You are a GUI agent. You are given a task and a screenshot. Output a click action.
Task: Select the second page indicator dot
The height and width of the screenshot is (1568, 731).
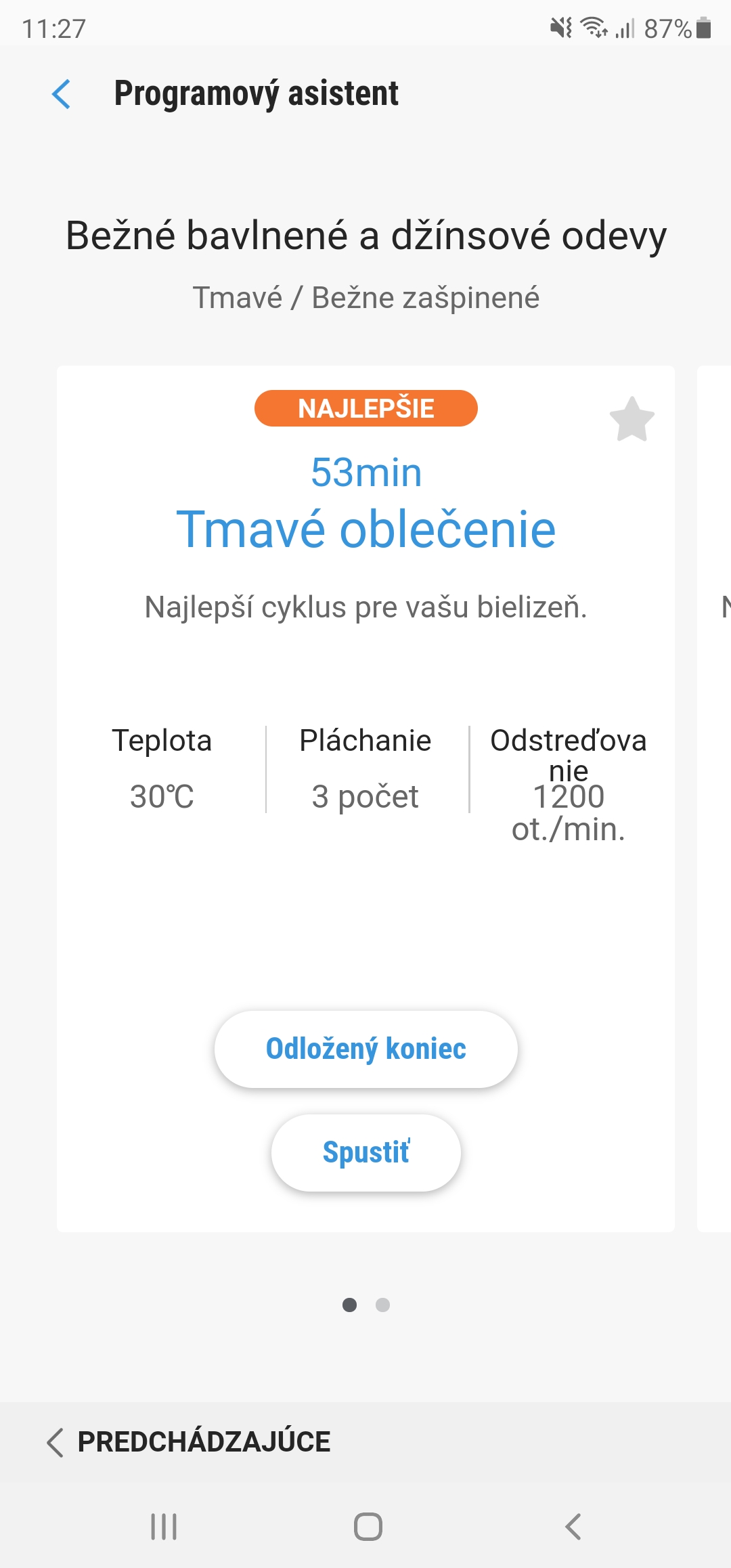382,1305
